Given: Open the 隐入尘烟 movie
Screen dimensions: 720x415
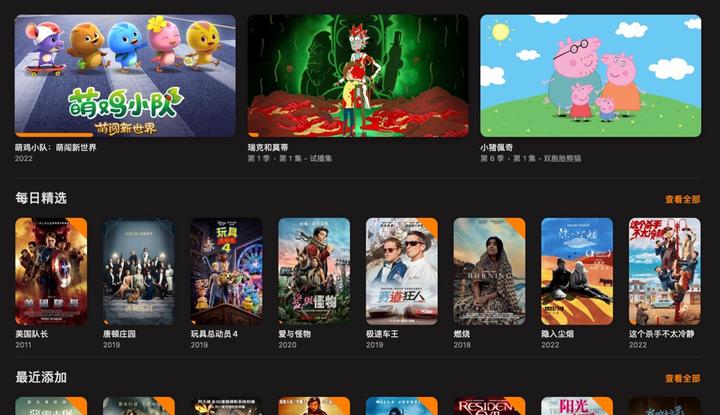Looking at the screenshot, I should click(577, 271).
